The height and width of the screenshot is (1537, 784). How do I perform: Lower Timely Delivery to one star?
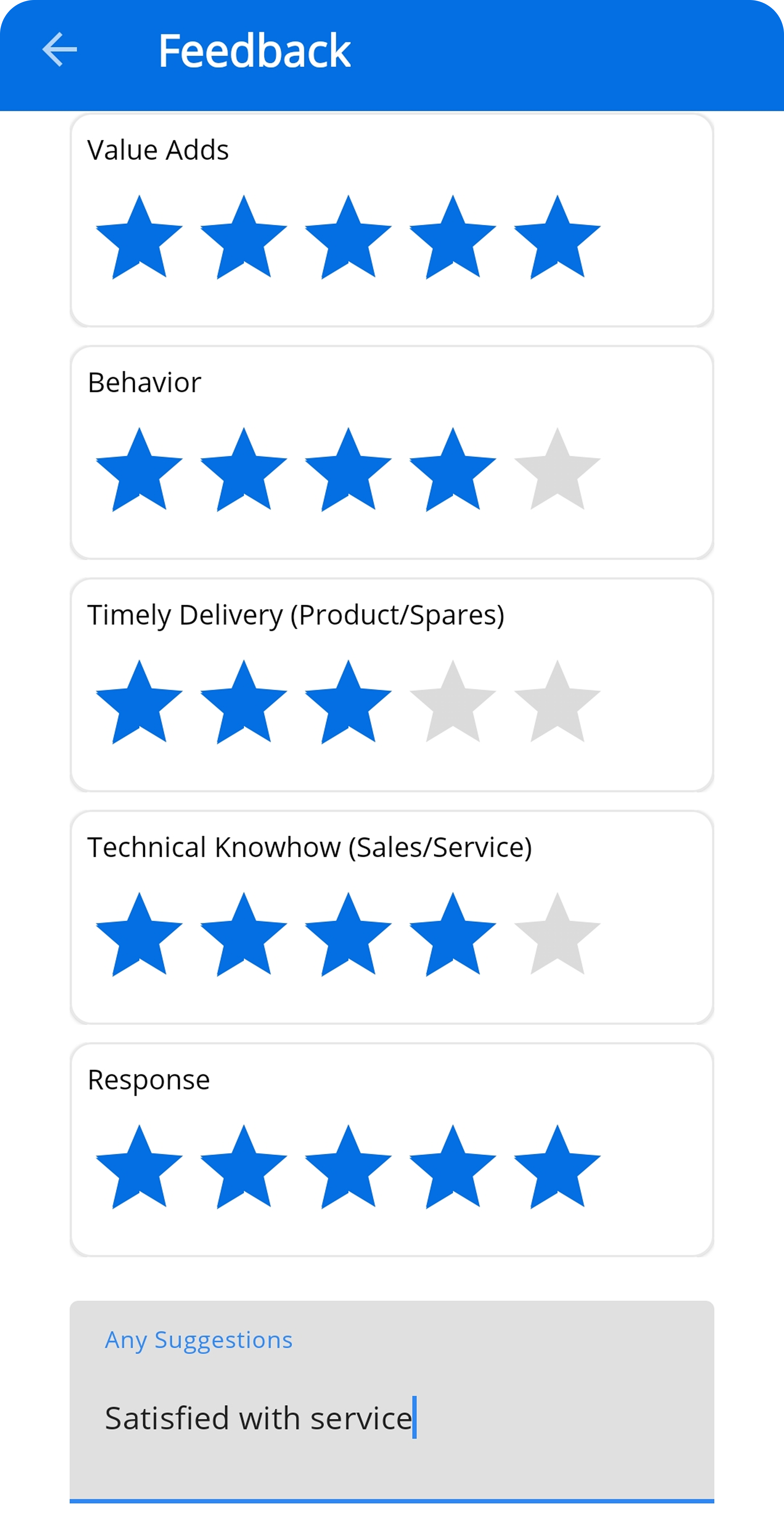pos(139,703)
